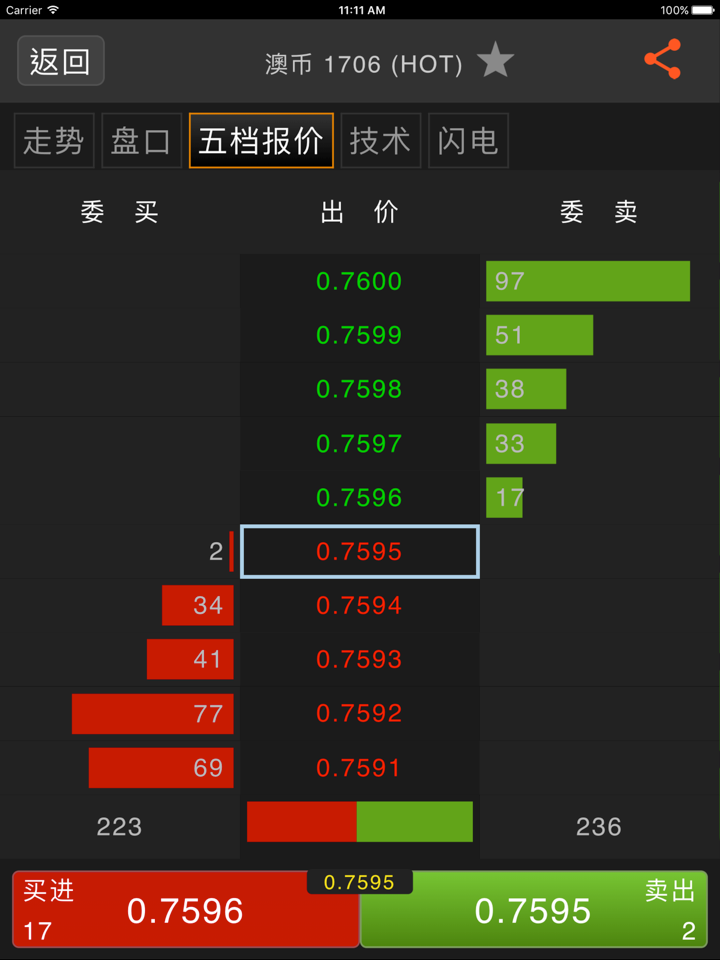
Task: Open the 闪电 tab
Action: pos(468,141)
